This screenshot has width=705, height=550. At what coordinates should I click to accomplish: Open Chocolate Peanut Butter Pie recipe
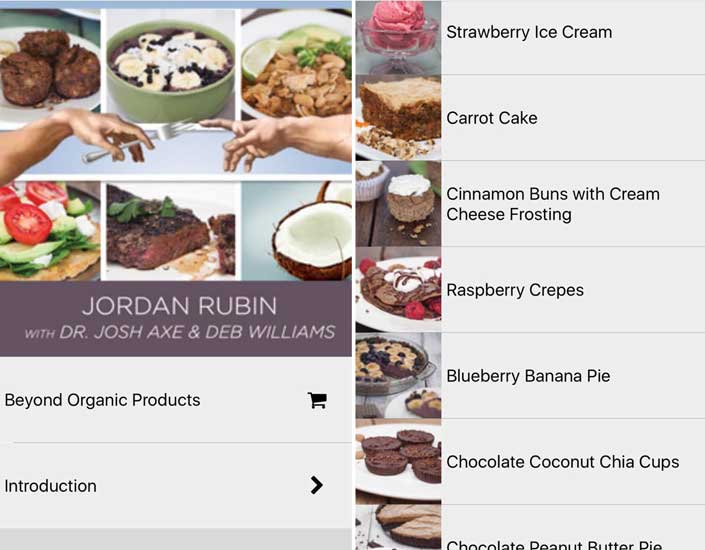(529, 541)
